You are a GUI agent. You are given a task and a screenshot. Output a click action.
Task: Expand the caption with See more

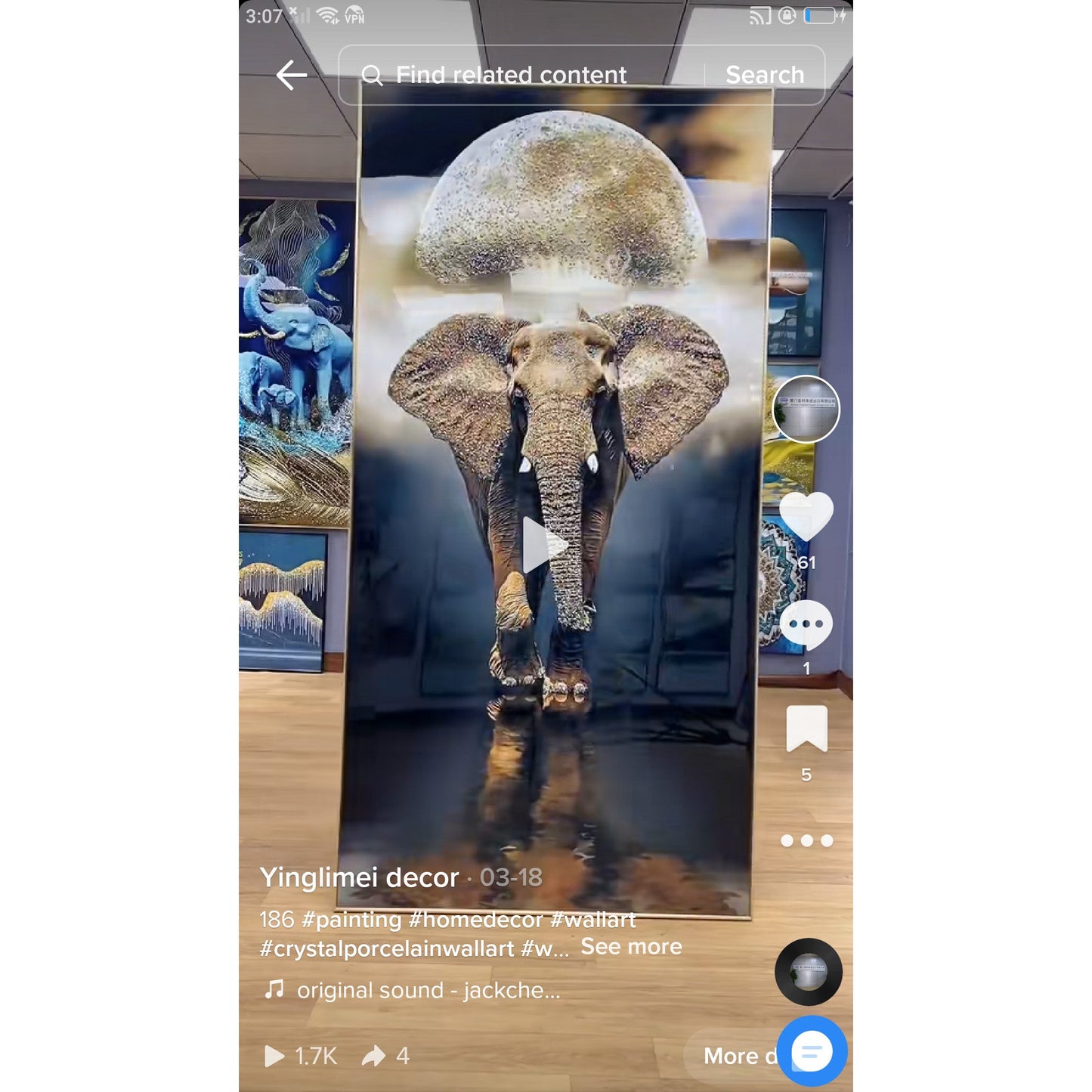tap(631, 947)
